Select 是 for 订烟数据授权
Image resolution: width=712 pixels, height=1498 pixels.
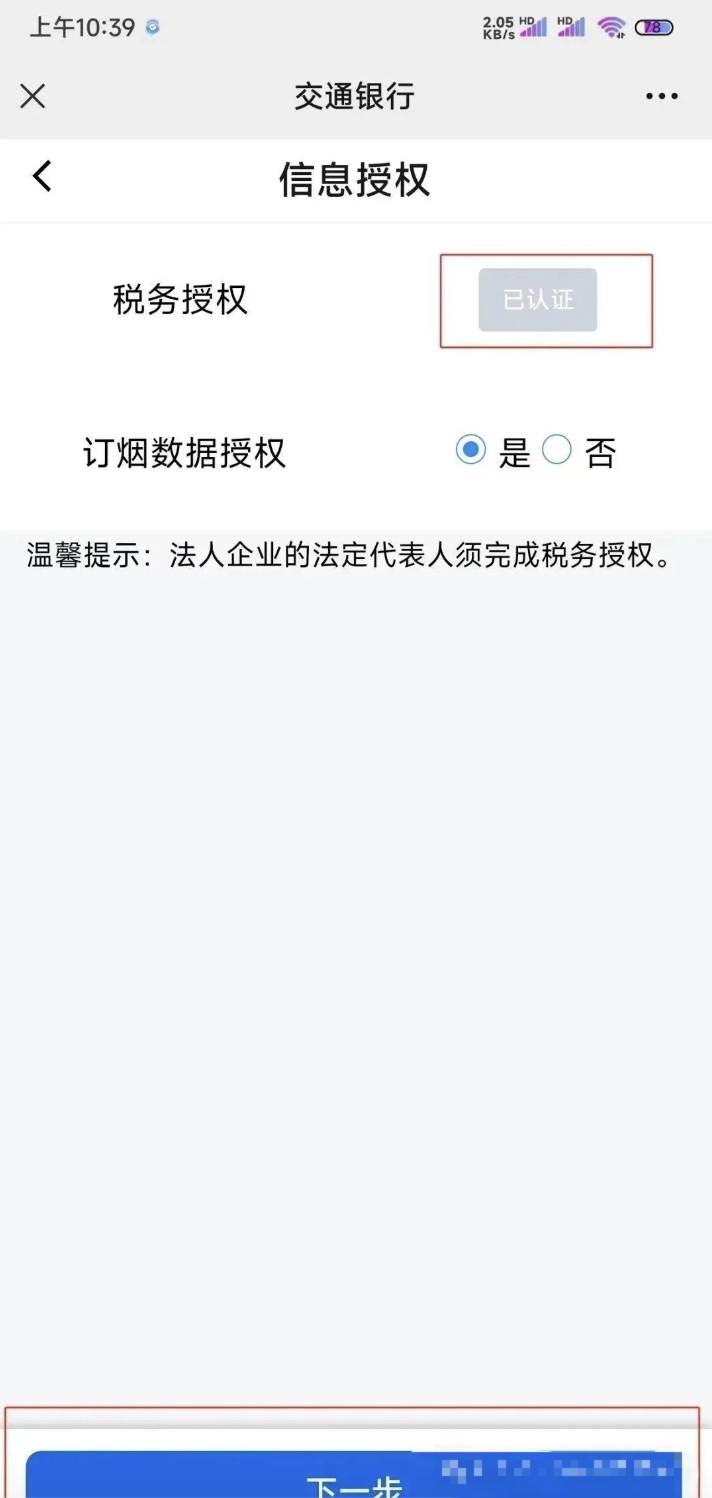[x=471, y=451]
